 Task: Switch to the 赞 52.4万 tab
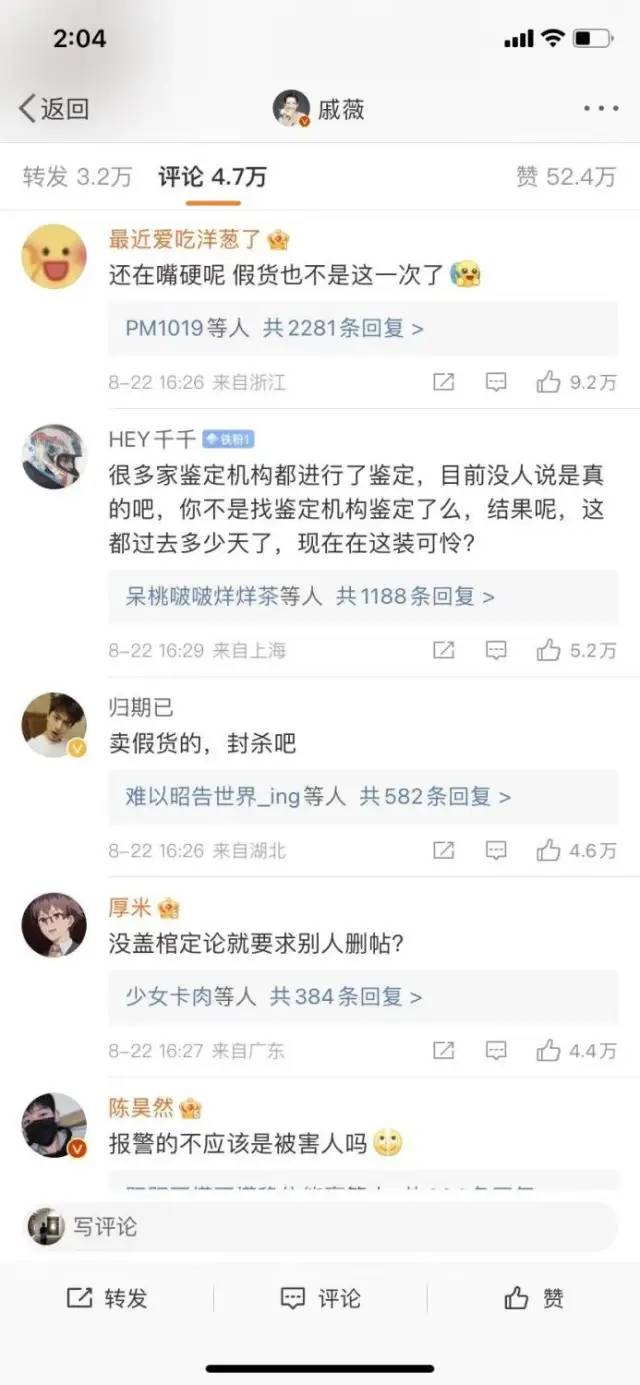565,177
